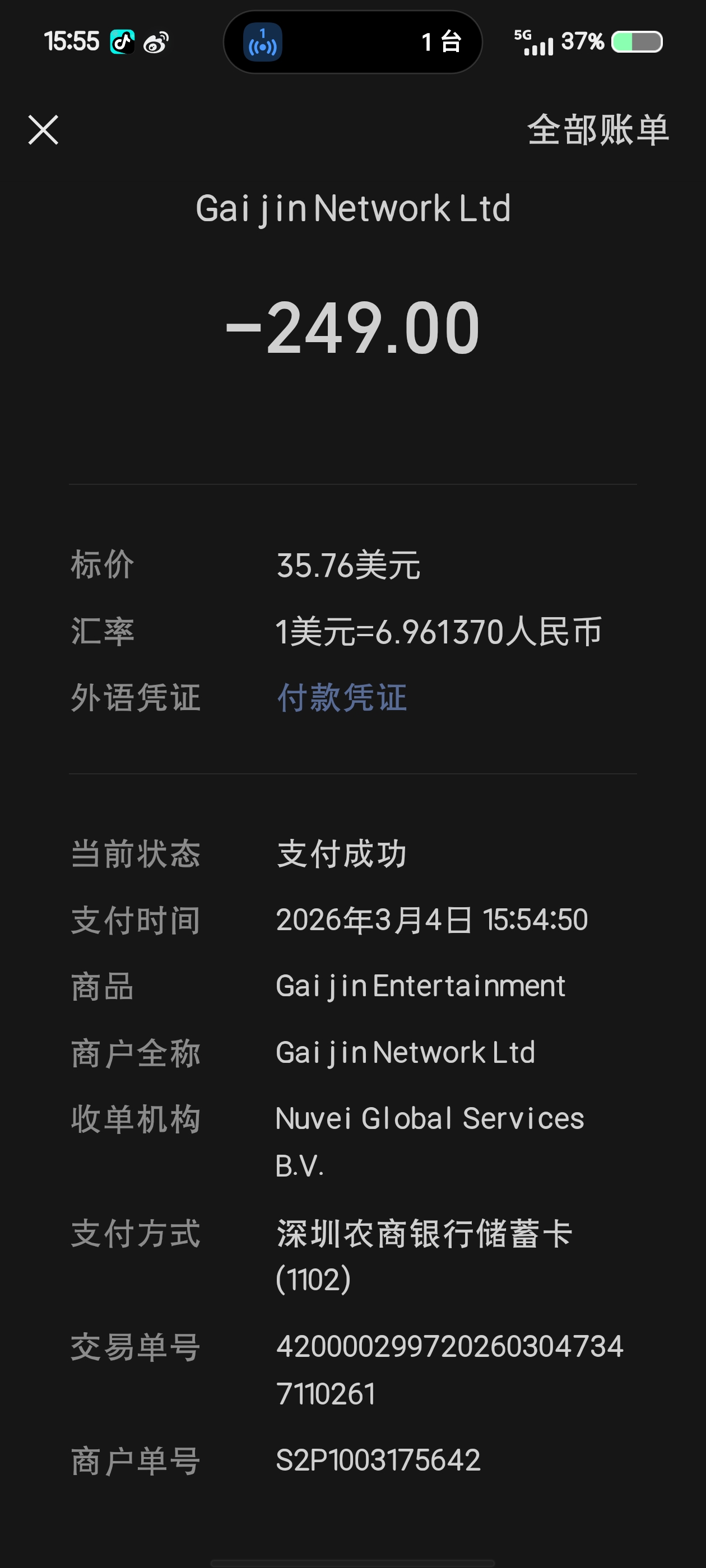Open 全部账单 (all bills)
This screenshot has width=706, height=1568.
click(597, 130)
